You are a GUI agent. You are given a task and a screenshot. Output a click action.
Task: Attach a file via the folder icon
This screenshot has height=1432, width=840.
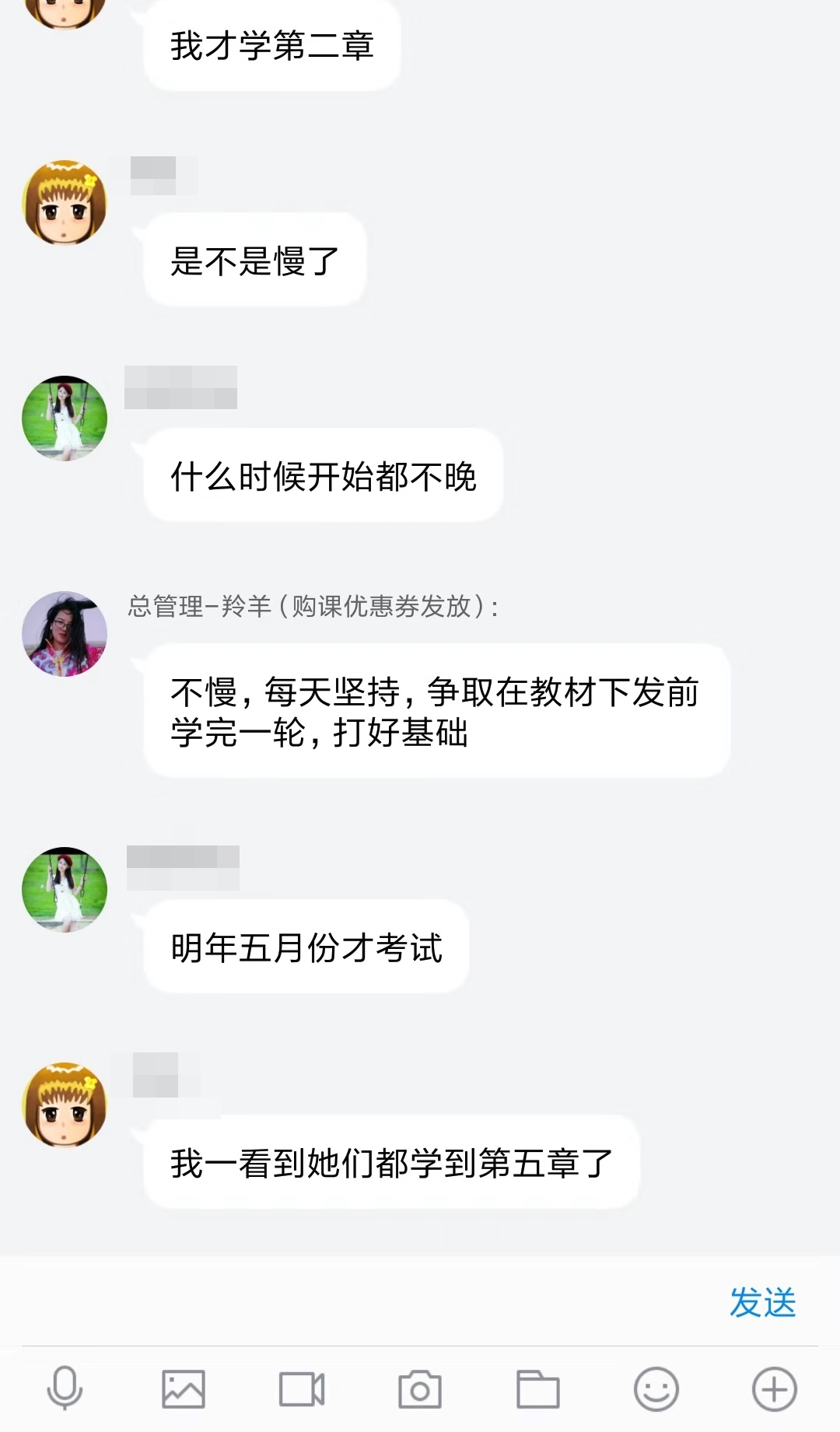coord(538,1388)
